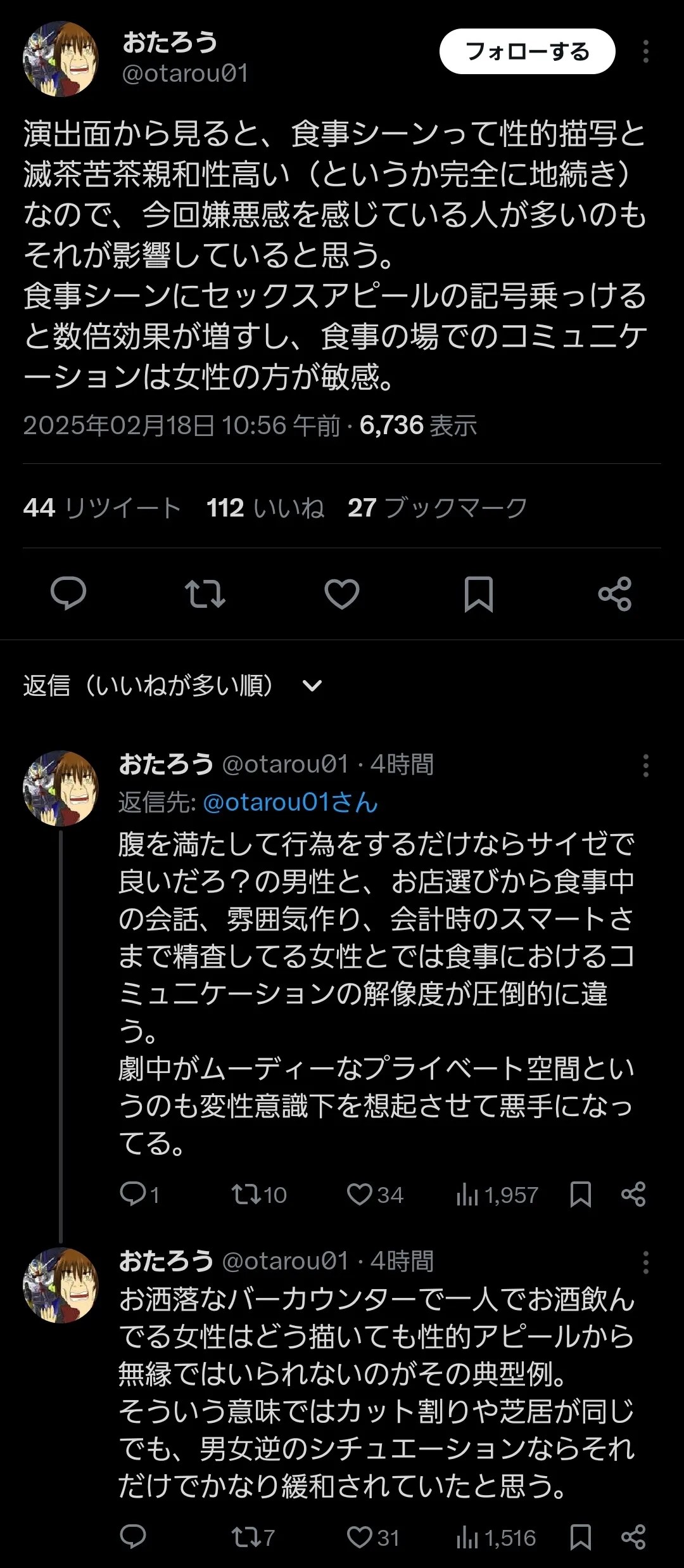Screen dimensions: 684x1568
Task: Share the reply starting with 腹を満たして
Action: pyautogui.click(x=633, y=1195)
